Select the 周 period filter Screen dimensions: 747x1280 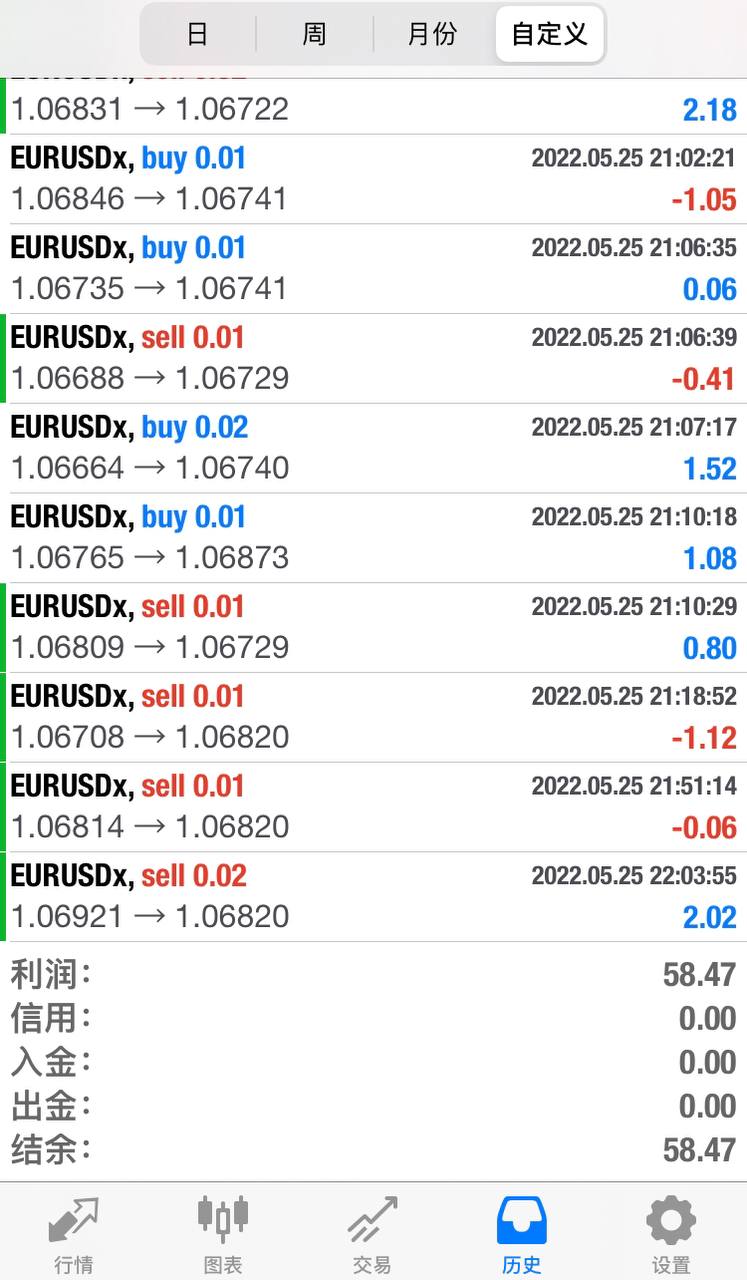point(314,35)
